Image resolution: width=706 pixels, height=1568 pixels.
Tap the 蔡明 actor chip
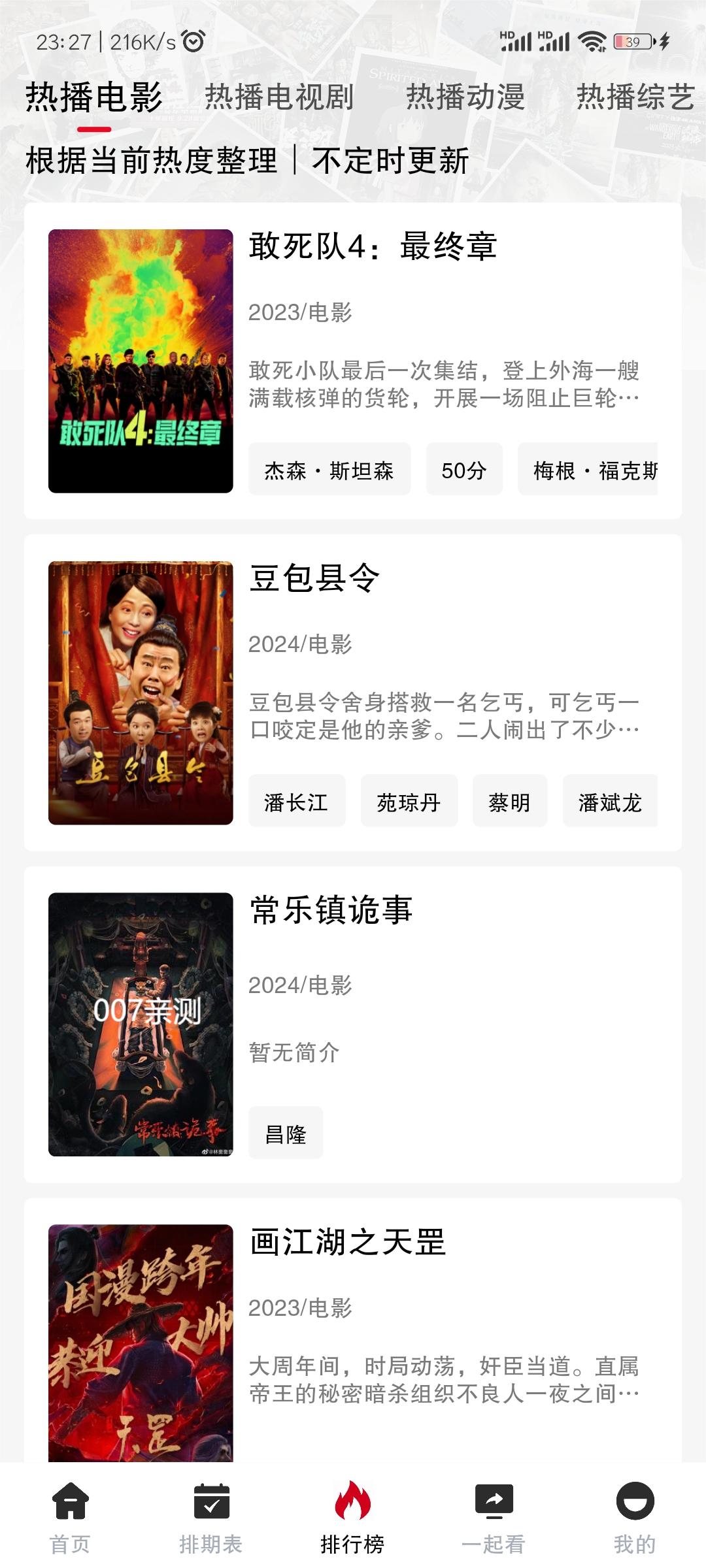point(509,802)
